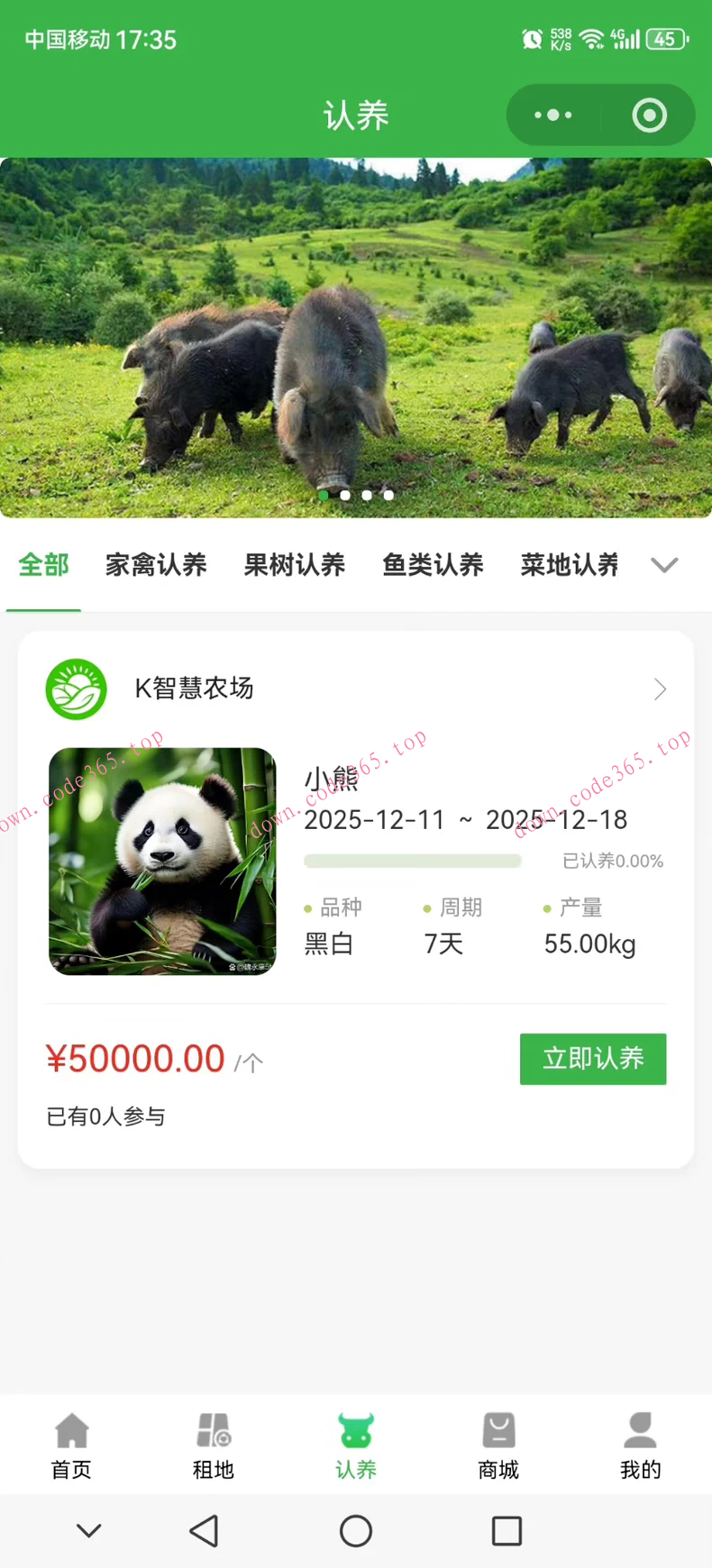Open the 菜地认养 category

(x=569, y=565)
